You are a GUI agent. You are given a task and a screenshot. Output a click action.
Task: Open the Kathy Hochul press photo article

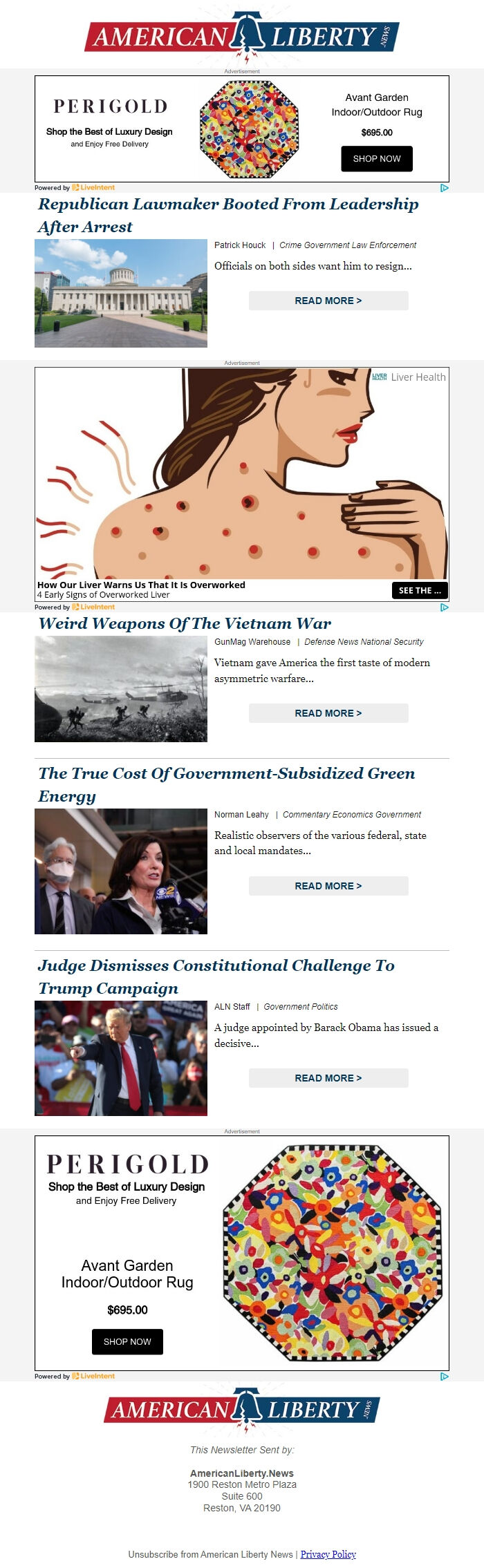click(121, 871)
